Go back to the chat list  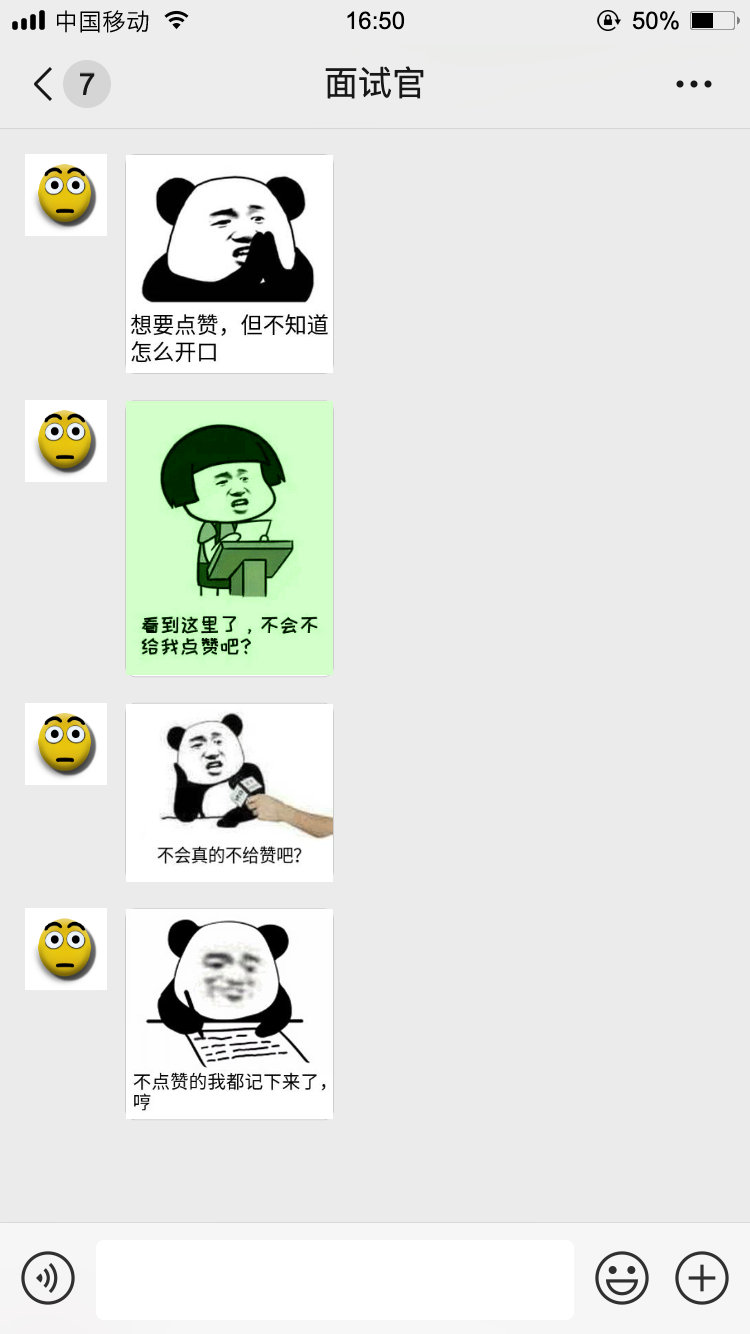pyautogui.click(x=68, y=84)
